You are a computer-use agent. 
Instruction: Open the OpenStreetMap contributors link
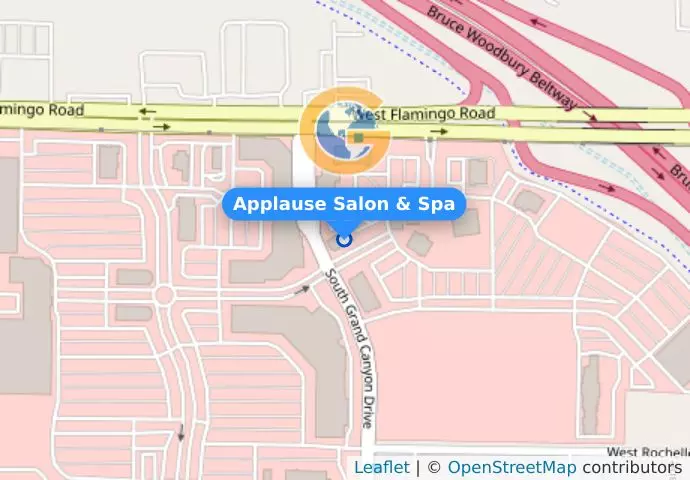coord(511,467)
